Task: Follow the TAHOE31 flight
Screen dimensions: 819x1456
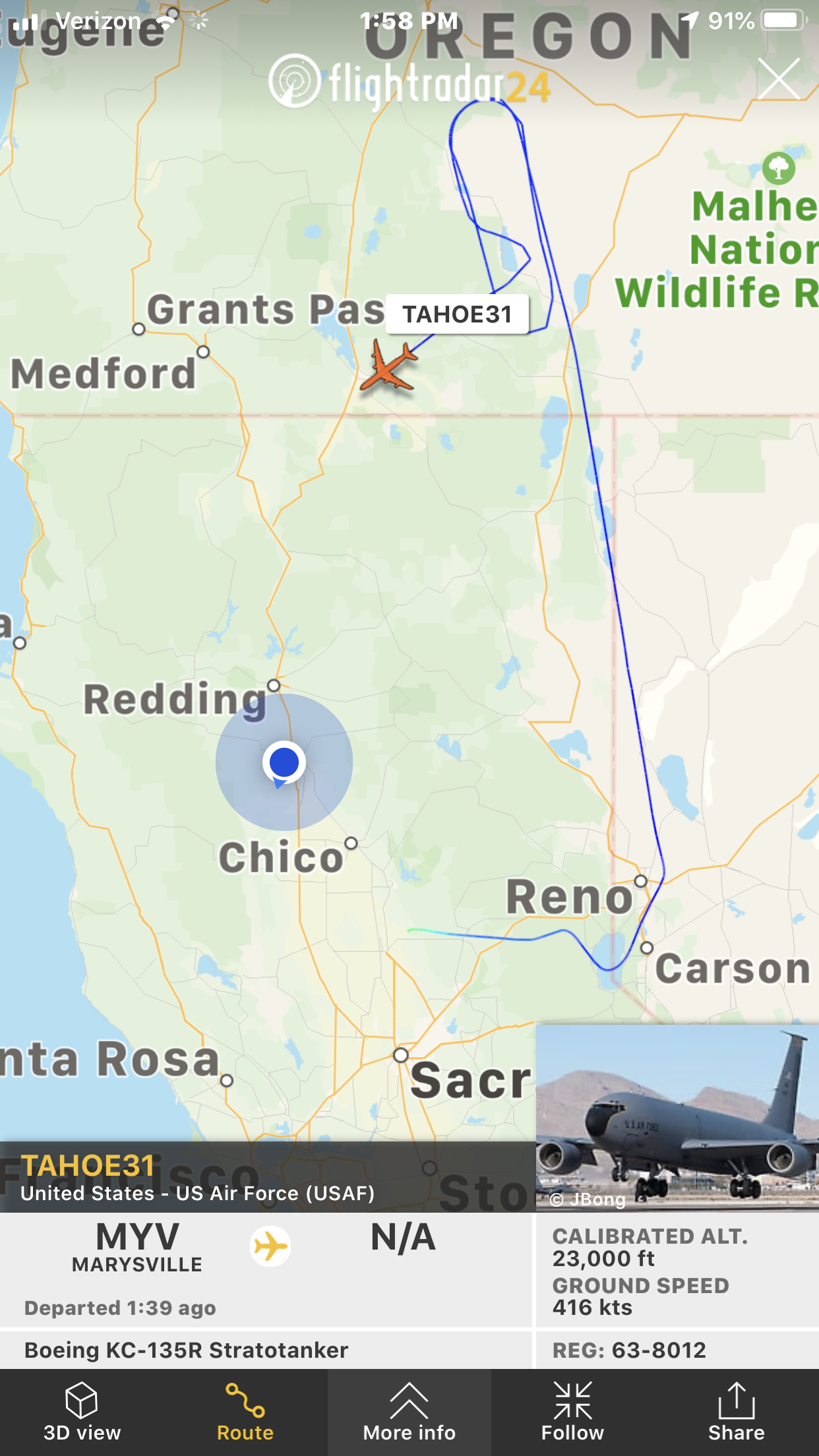Action: pos(572,1412)
